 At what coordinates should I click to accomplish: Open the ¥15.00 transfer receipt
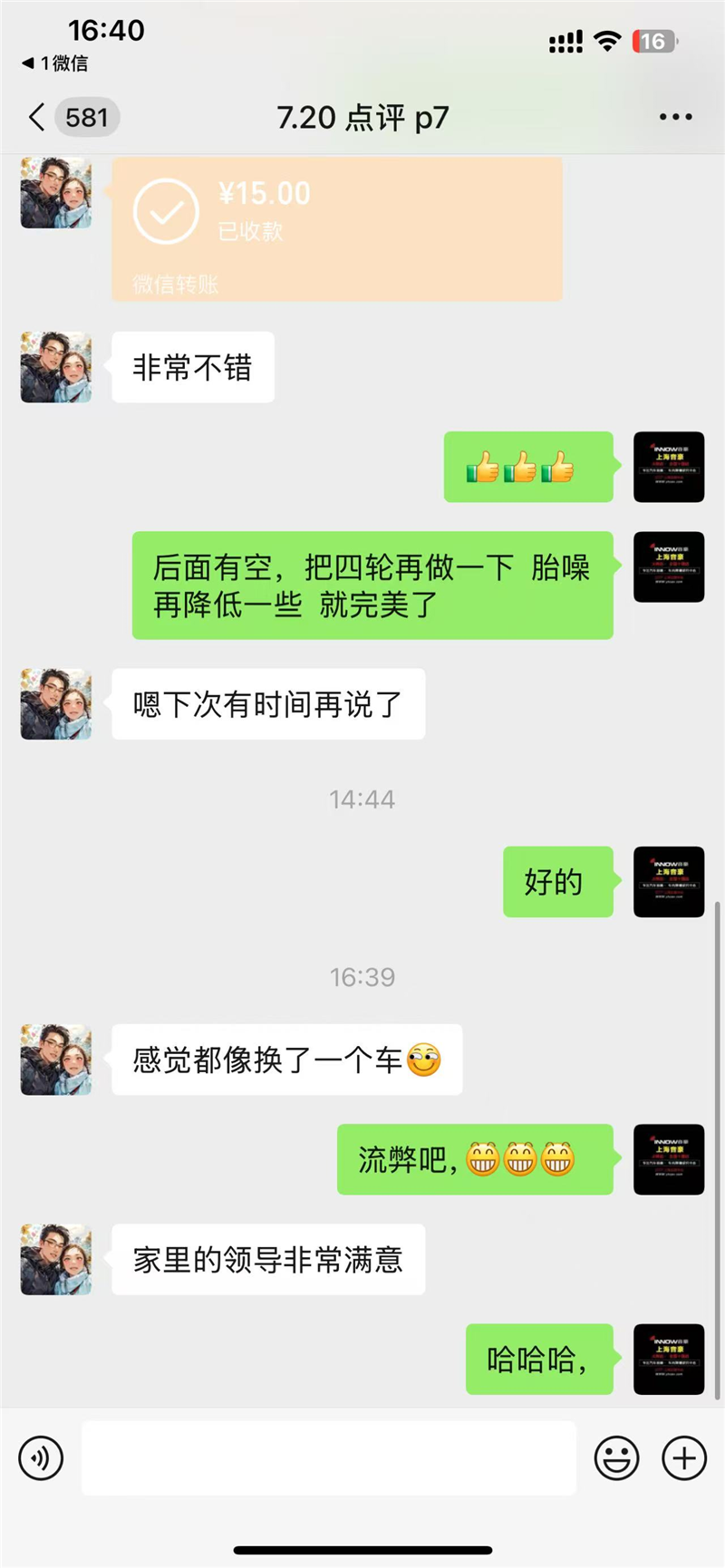click(x=336, y=228)
